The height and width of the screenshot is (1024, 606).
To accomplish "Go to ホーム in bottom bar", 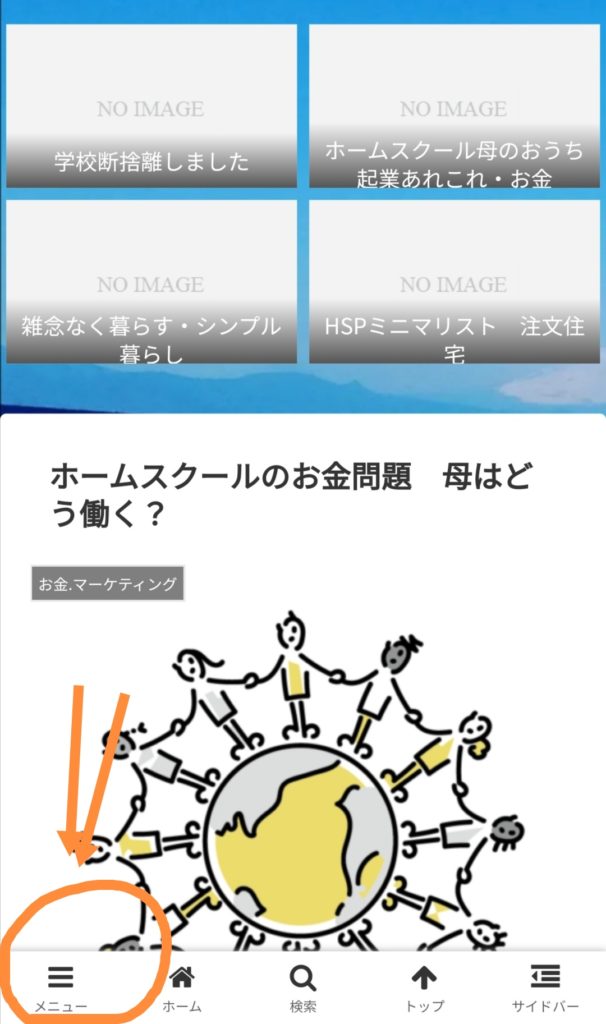I will (x=182, y=988).
